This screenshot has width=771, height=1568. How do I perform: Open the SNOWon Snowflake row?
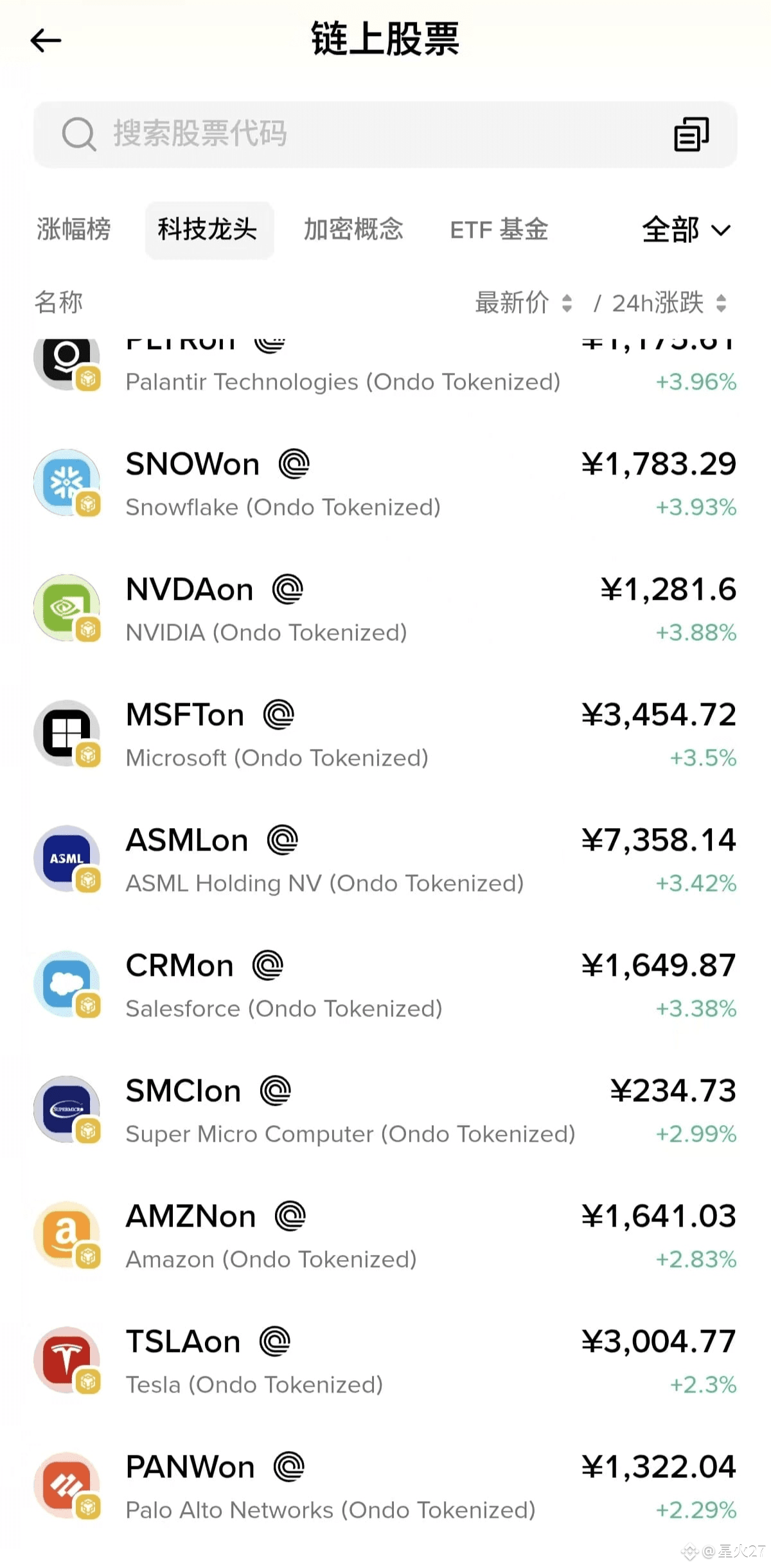385,484
